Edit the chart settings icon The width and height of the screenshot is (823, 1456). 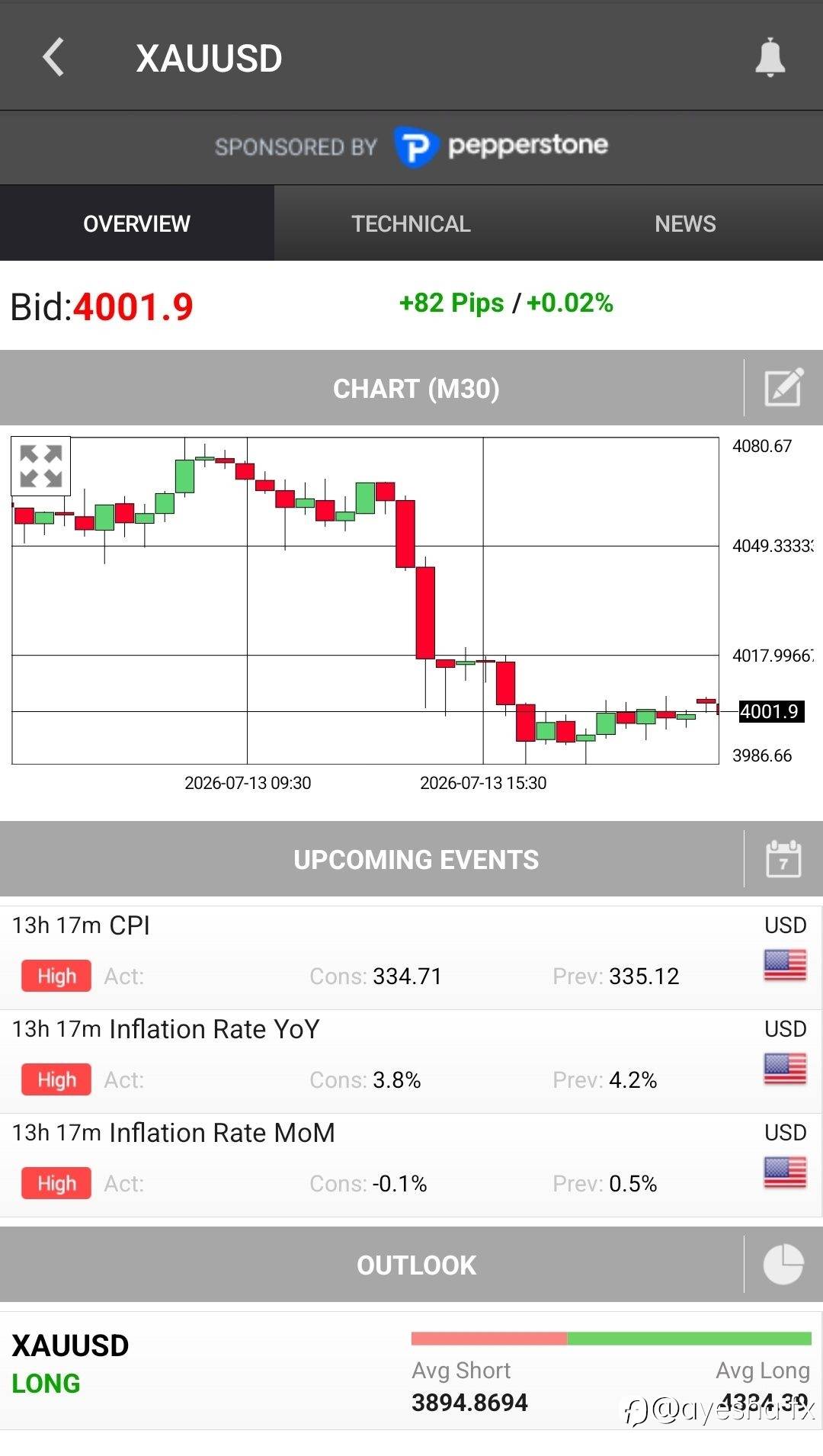pos(784,388)
